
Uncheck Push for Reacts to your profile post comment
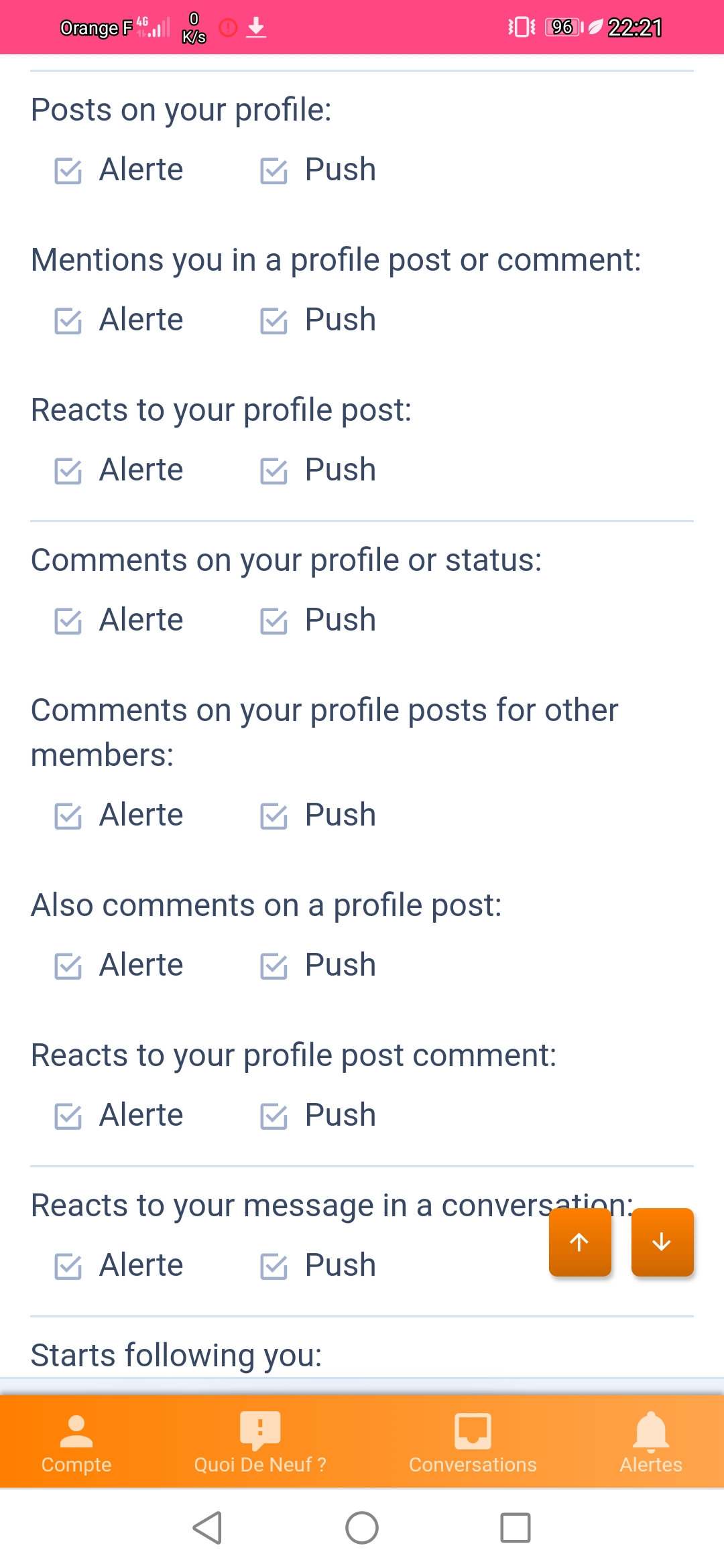(274, 1116)
